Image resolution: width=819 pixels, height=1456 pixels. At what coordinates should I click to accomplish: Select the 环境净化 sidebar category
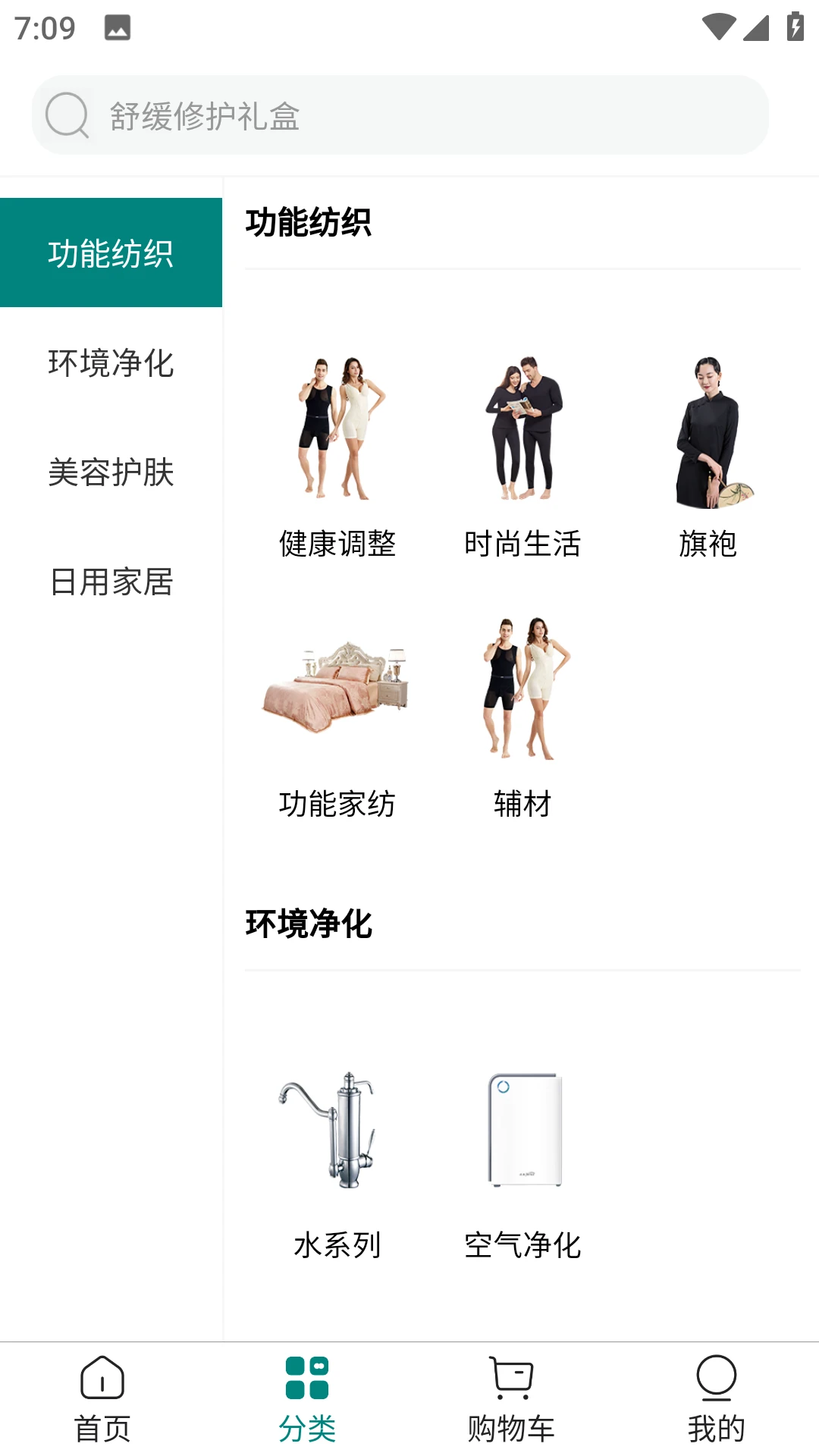click(x=111, y=365)
